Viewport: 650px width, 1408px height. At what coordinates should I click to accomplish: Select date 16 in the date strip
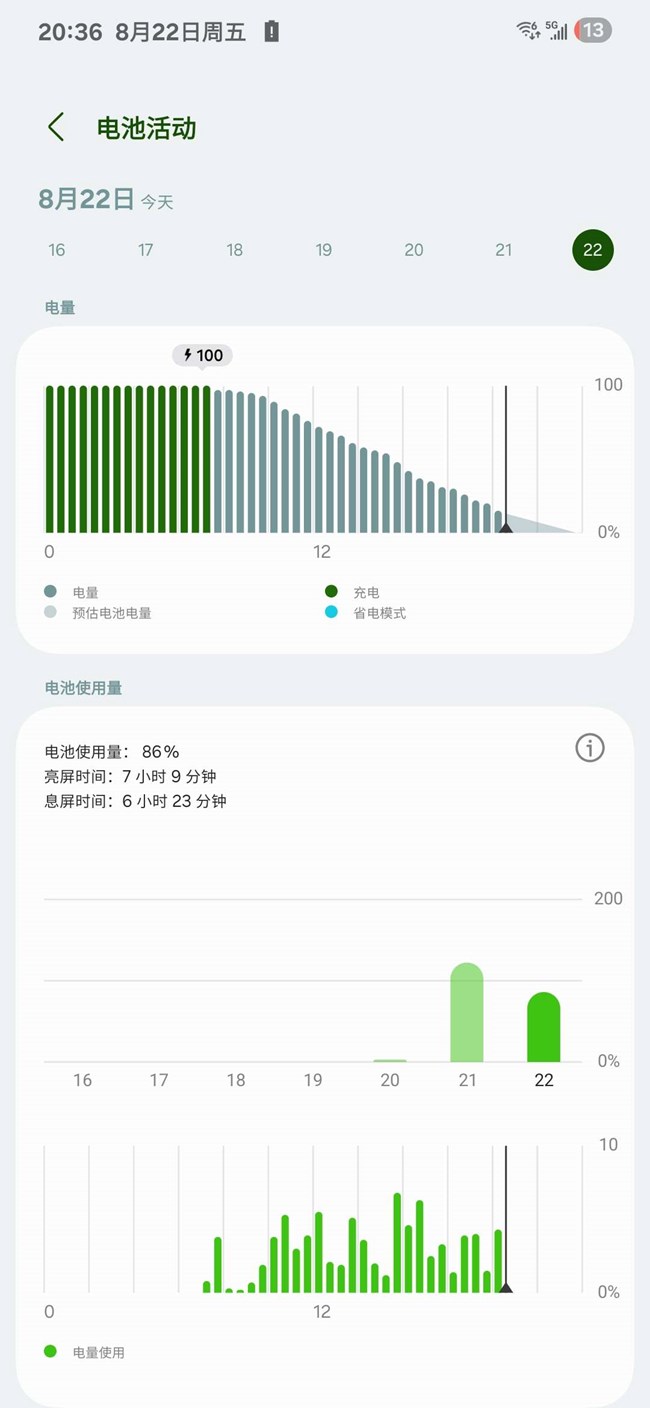pyautogui.click(x=57, y=250)
